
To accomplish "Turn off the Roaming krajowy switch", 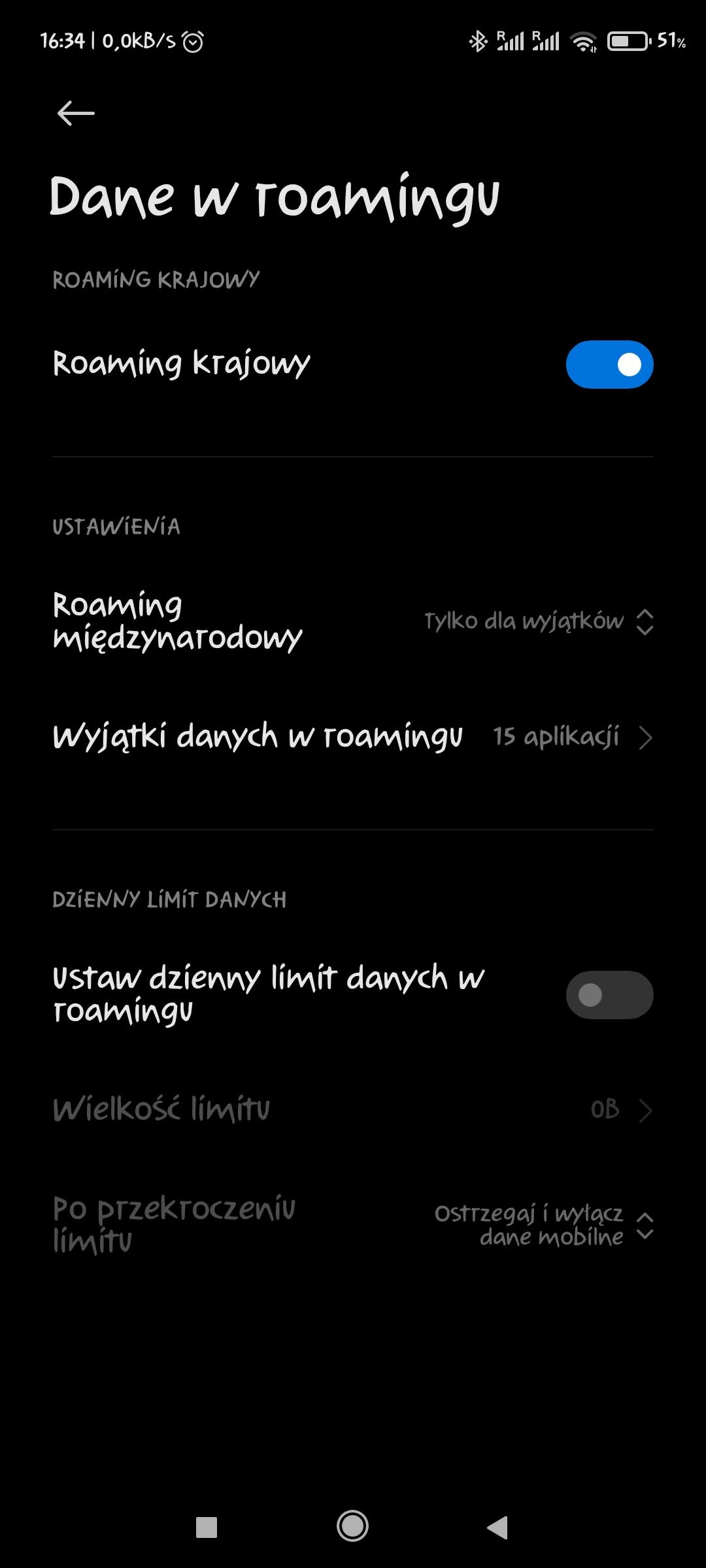I will click(x=609, y=365).
